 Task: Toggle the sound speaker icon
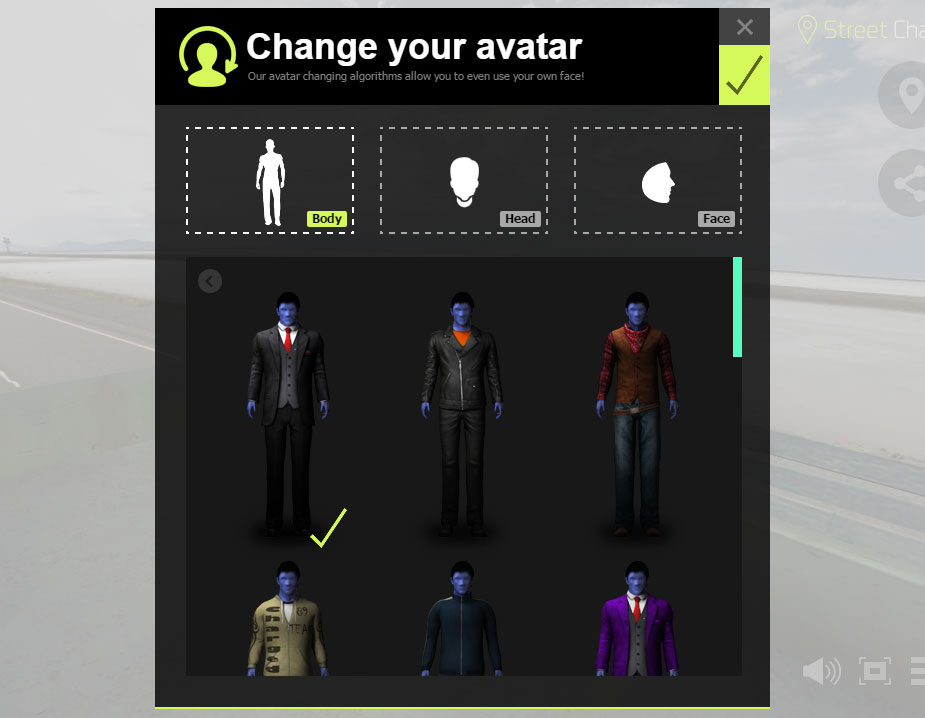click(821, 670)
